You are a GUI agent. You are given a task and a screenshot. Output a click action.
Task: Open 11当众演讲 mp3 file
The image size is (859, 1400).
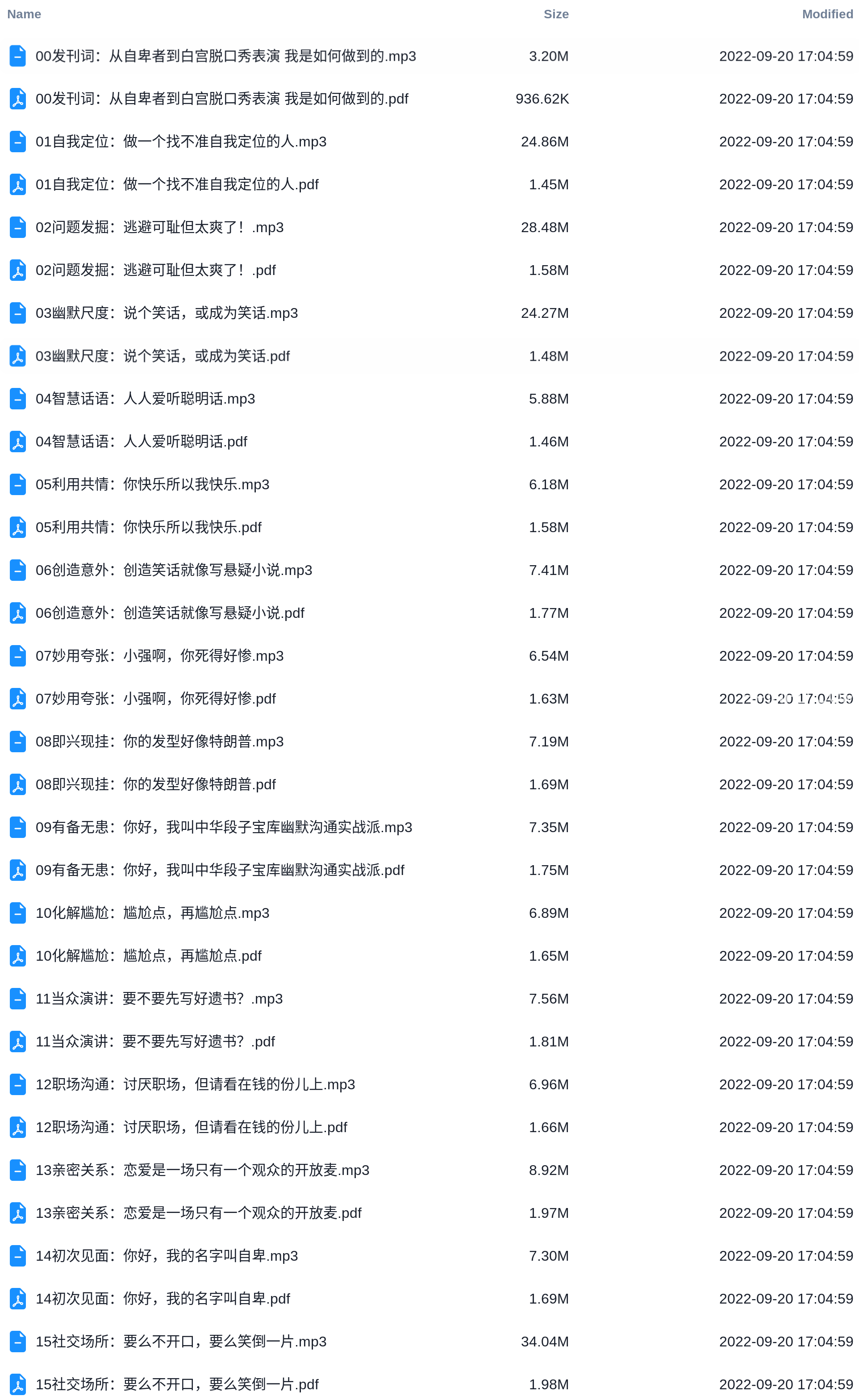(x=159, y=998)
